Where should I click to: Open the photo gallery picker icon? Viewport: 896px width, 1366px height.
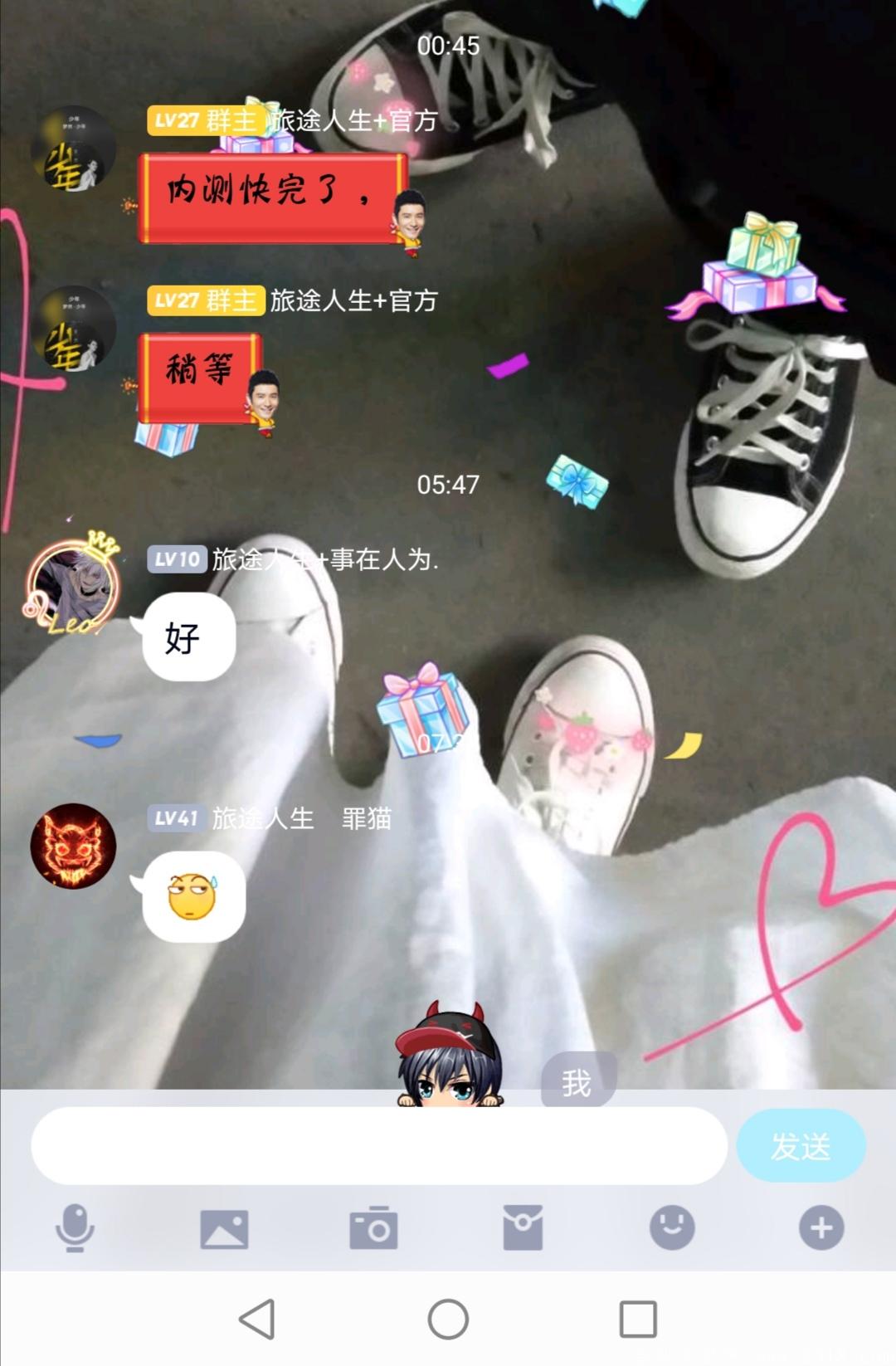pos(224,1231)
